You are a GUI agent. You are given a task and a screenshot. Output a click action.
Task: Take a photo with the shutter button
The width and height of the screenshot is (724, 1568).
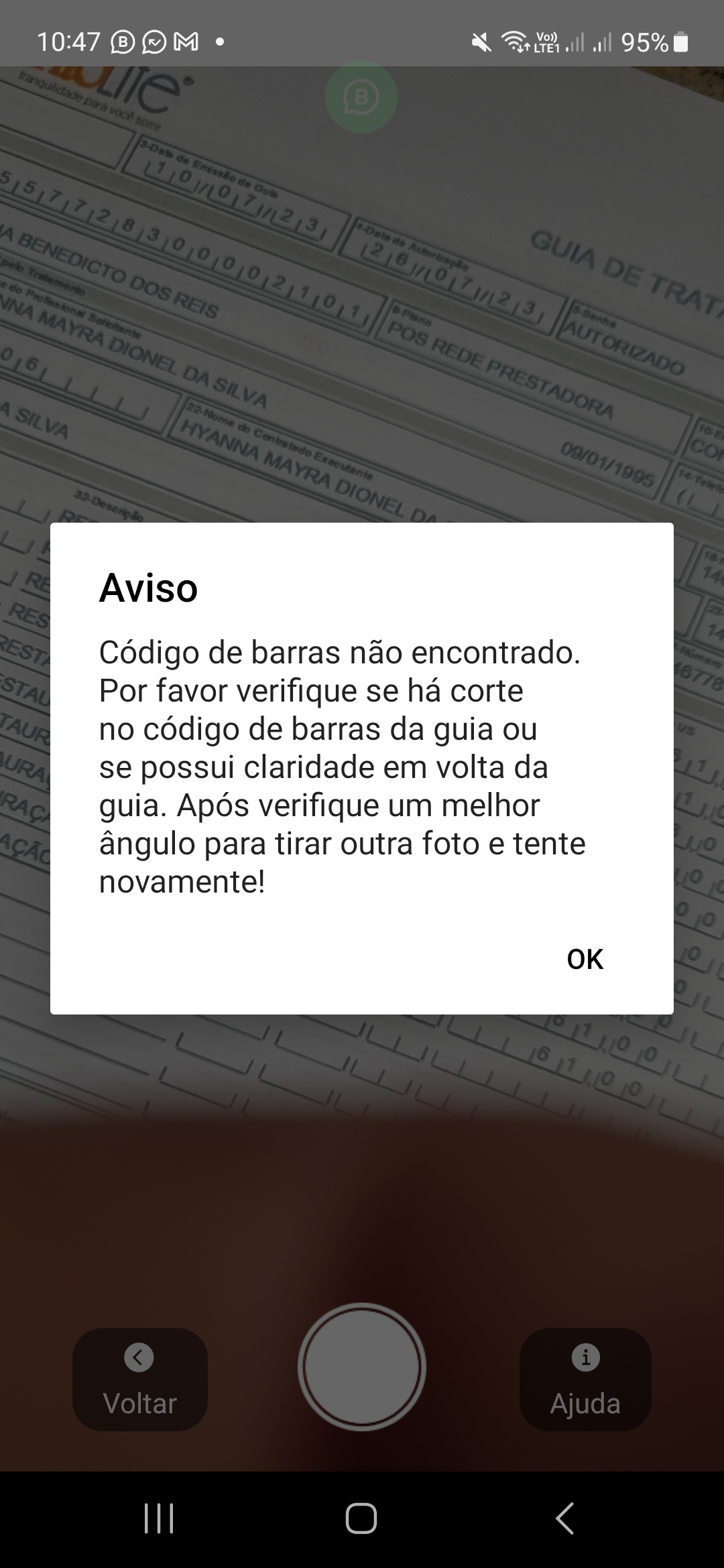(361, 1366)
